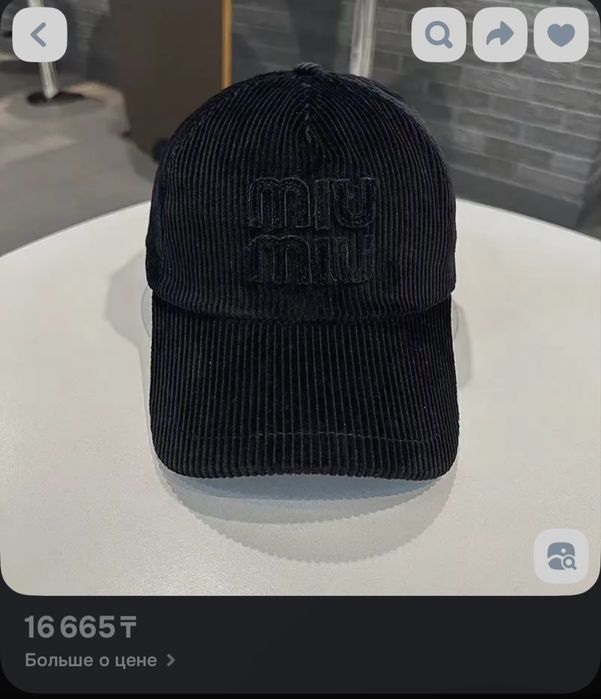Image resolution: width=601 pixels, height=699 pixels.
Task: Add the cap to favorites
Action: tap(561, 35)
